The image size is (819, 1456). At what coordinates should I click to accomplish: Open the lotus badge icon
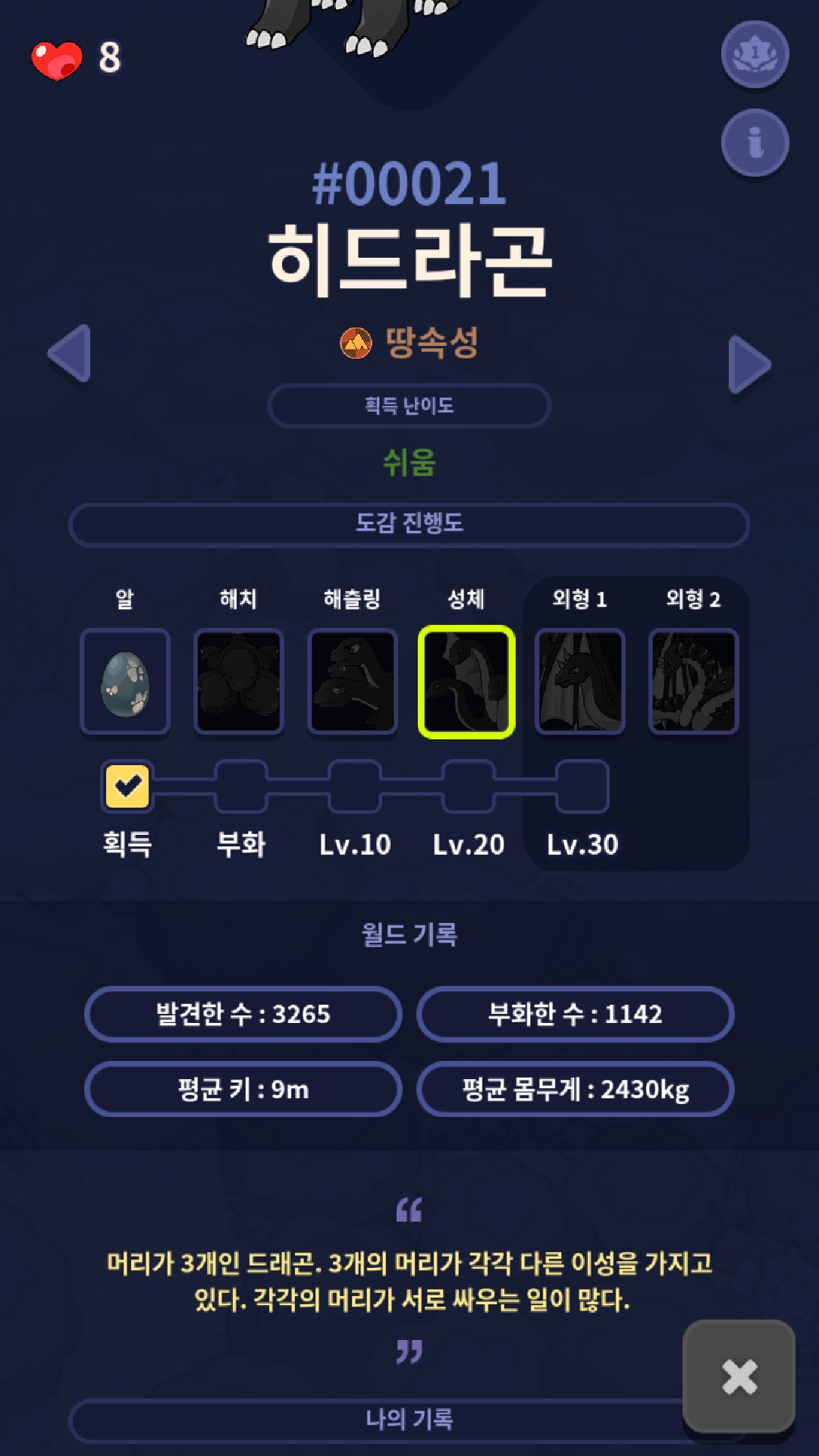pyautogui.click(x=755, y=55)
